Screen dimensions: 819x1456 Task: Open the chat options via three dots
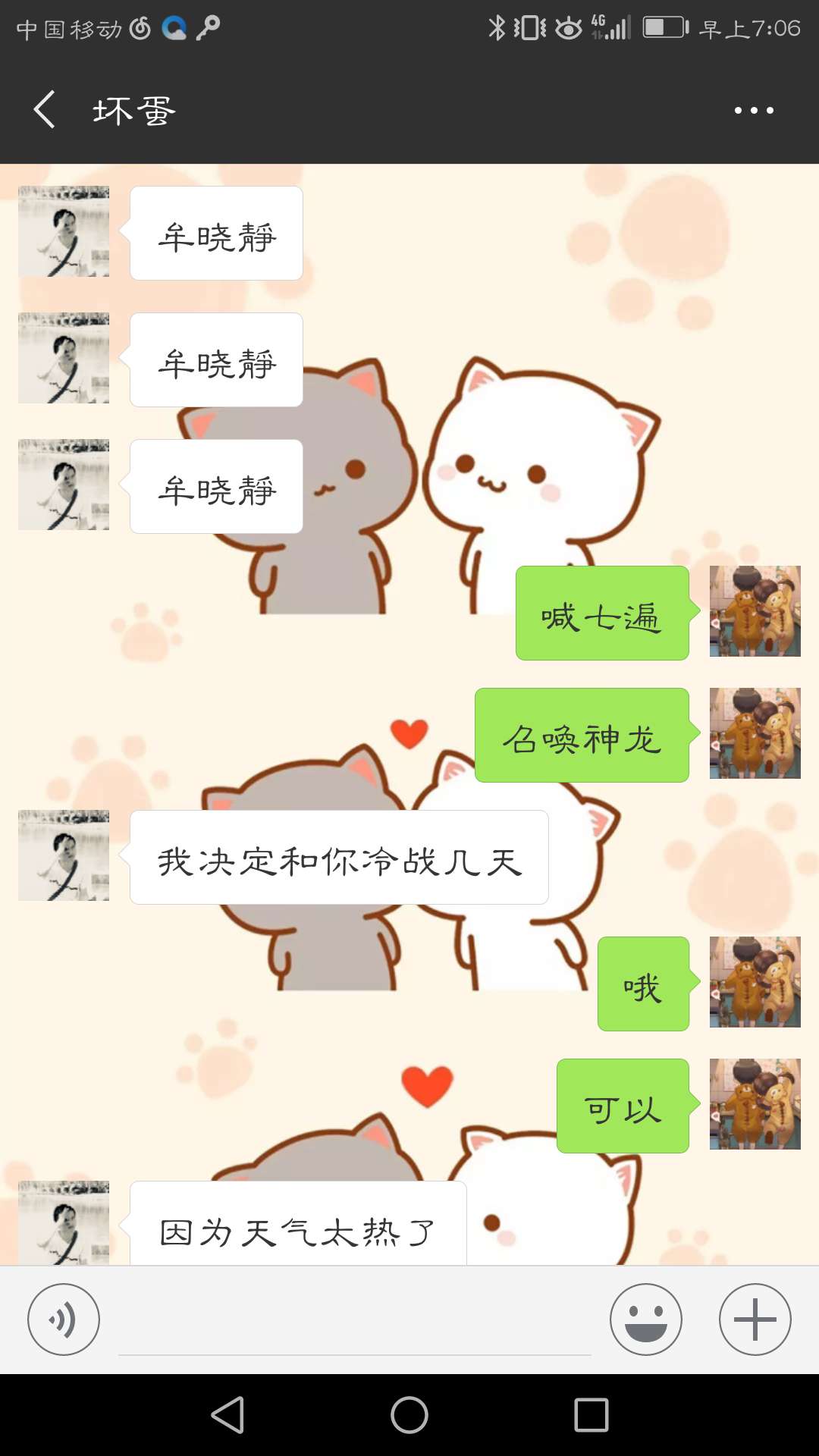click(x=754, y=108)
